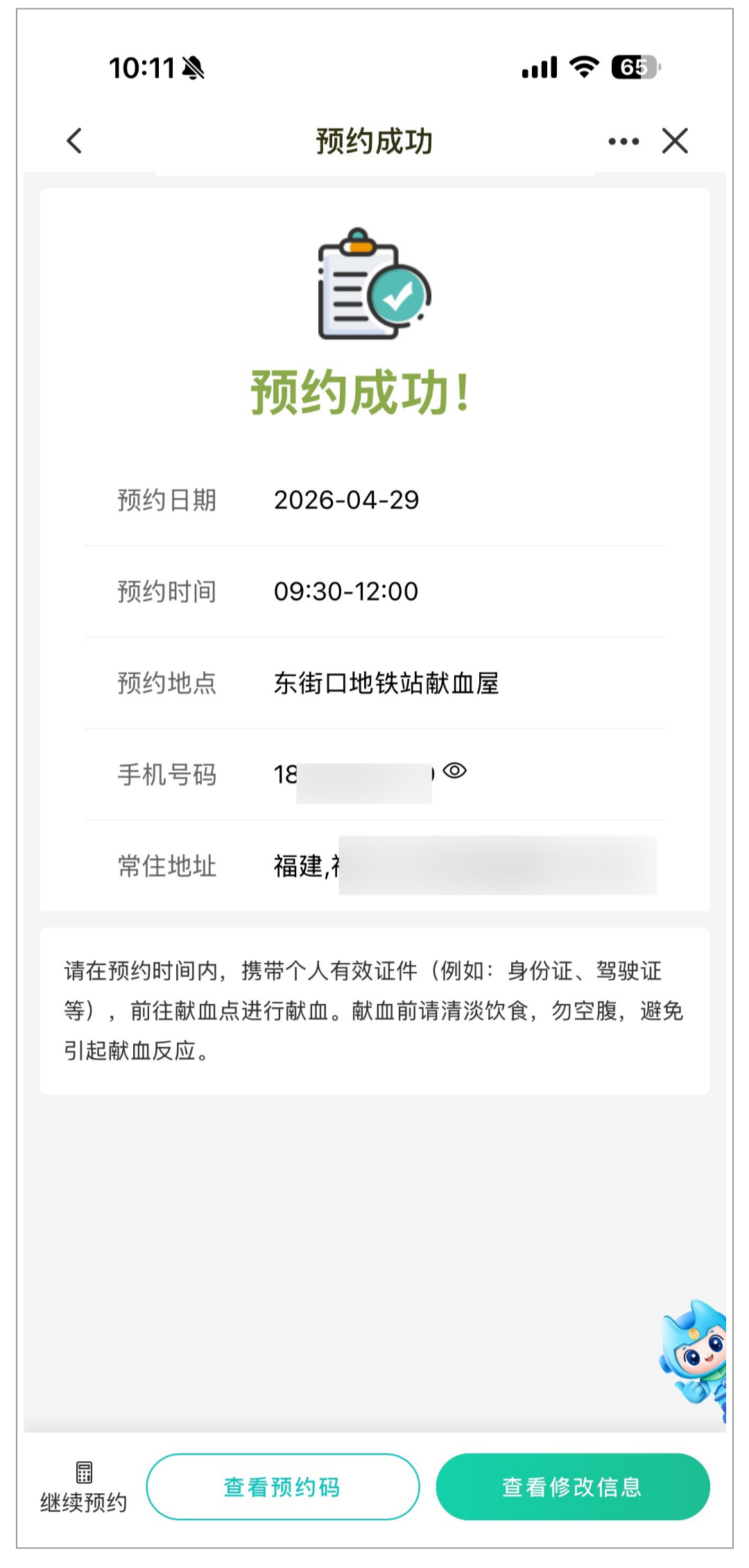Close the mini program page
The height and width of the screenshot is (1568, 749).
[674, 141]
